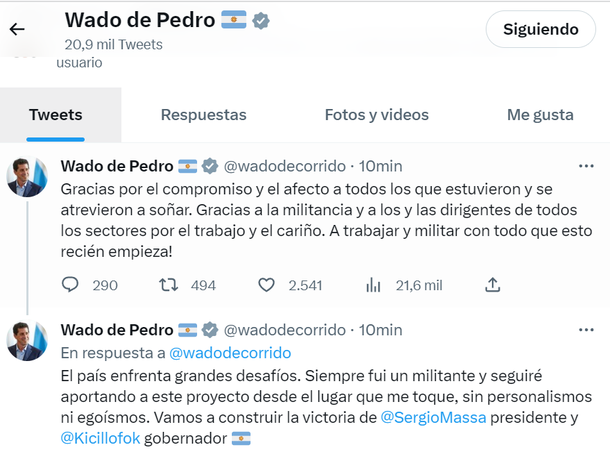Open profile picture on 'El país enfrenta' tweet
The height and width of the screenshot is (461, 610).
click(28, 340)
